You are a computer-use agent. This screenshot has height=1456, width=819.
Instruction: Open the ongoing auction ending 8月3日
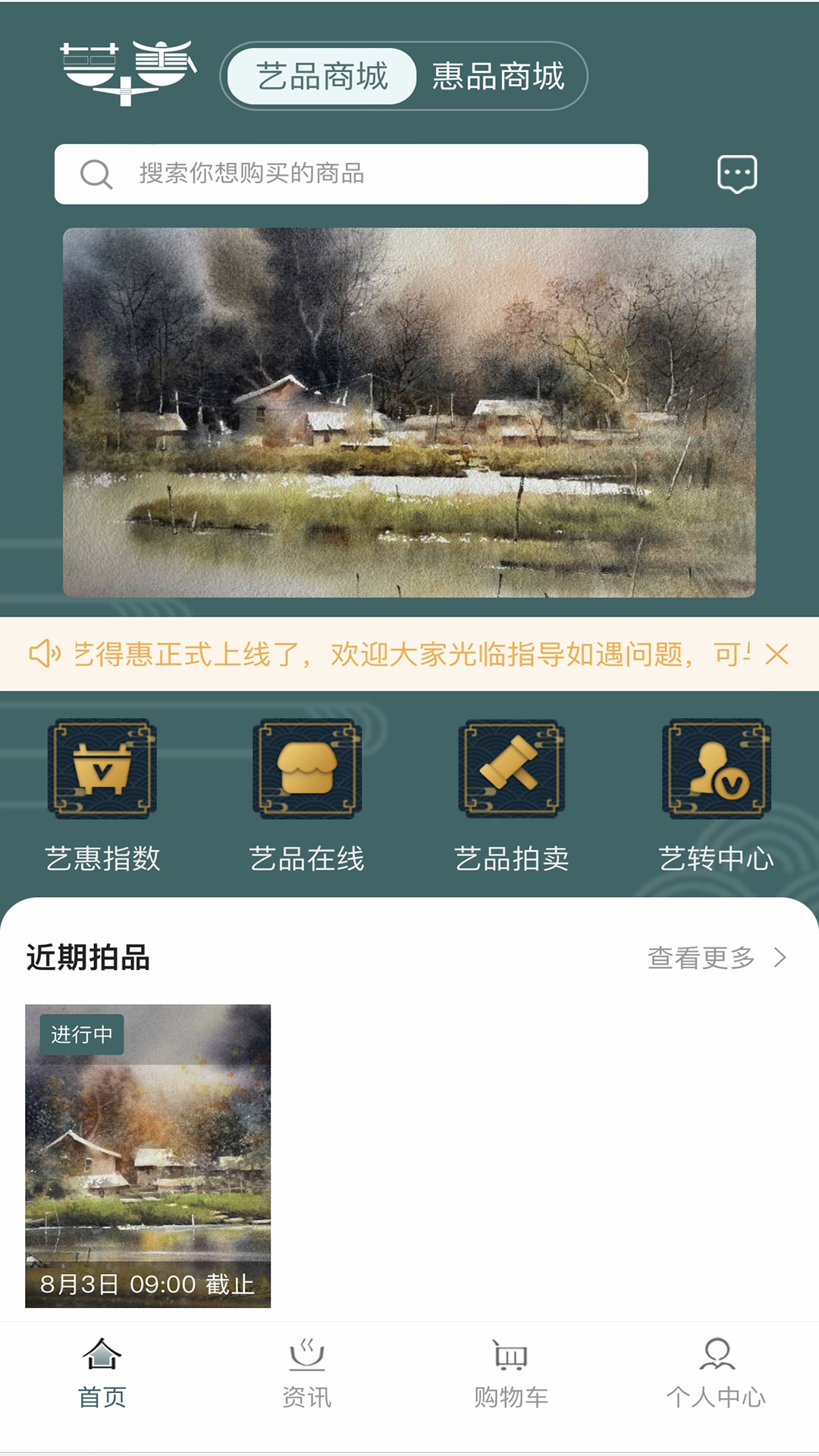(x=148, y=1156)
